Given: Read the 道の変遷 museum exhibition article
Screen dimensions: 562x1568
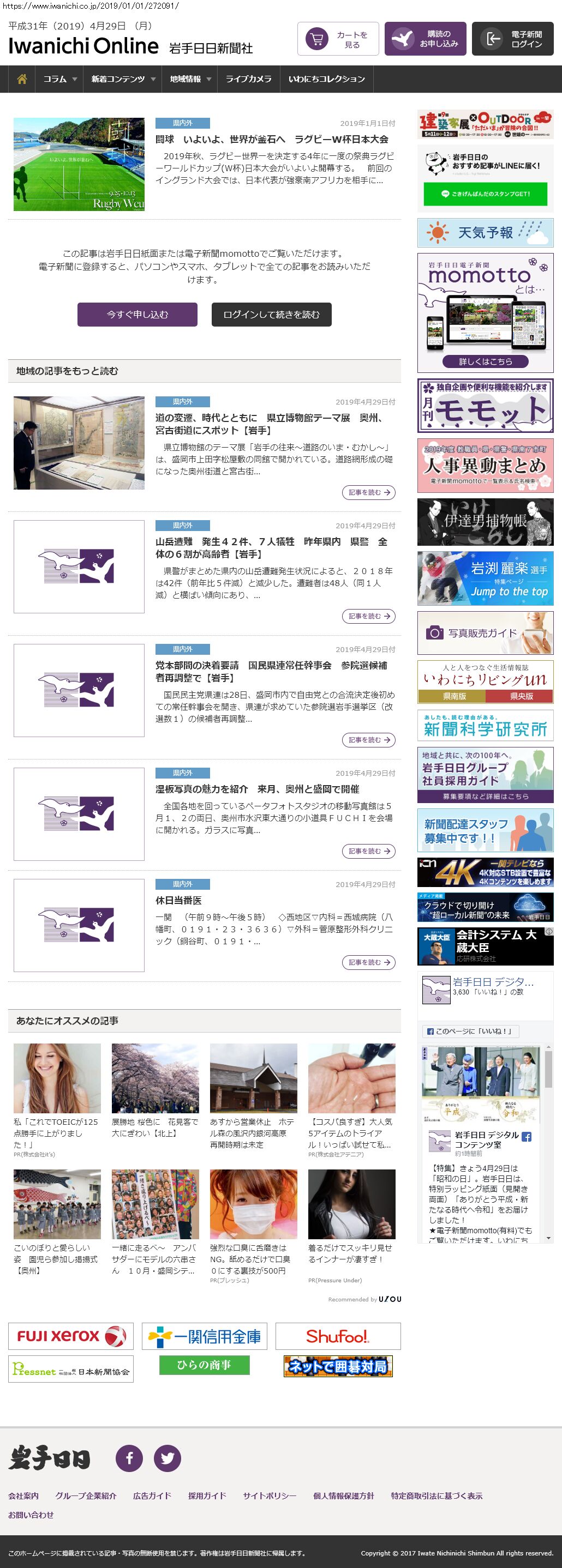Looking at the screenshot, I should click(x=268, y=424).
